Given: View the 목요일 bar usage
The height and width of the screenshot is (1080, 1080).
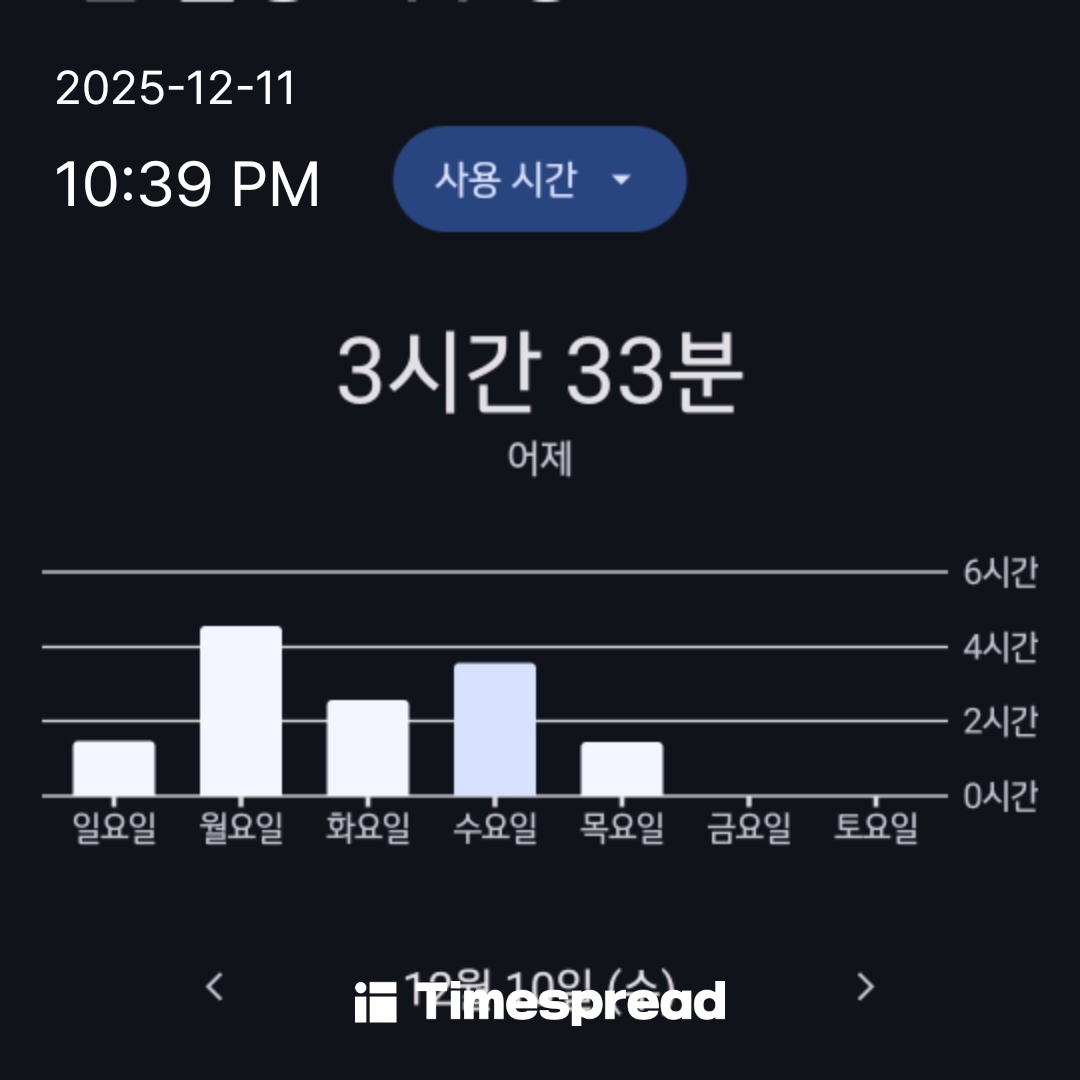Looking at the screenshot, I should [622, 769].
